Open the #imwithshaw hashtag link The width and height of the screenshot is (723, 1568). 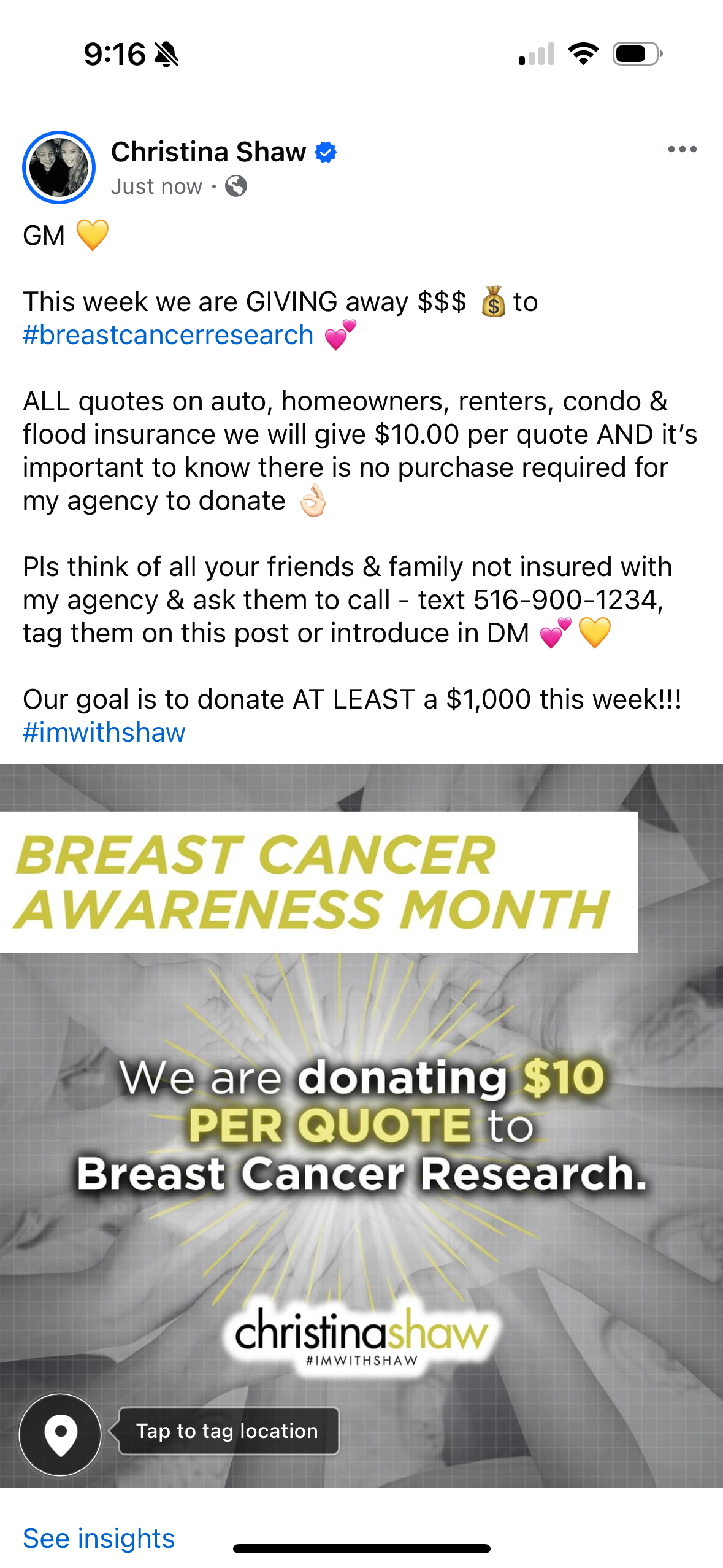point(103,731)
